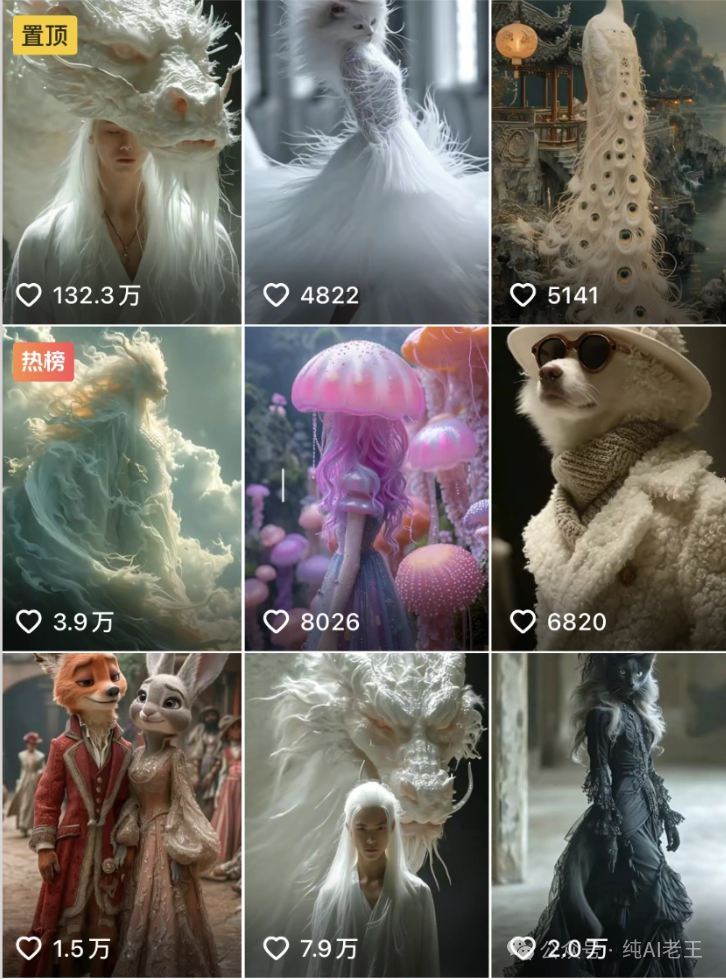Open the pink jellyfish girl video
This screenshot has height=979, width=726.
point(366,487)
